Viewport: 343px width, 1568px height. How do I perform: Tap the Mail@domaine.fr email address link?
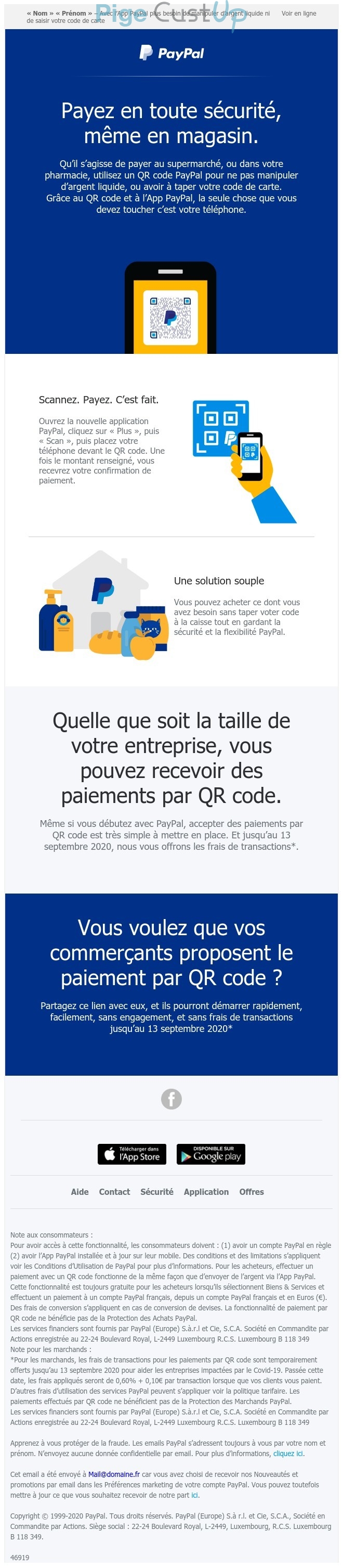point(114,1474)
